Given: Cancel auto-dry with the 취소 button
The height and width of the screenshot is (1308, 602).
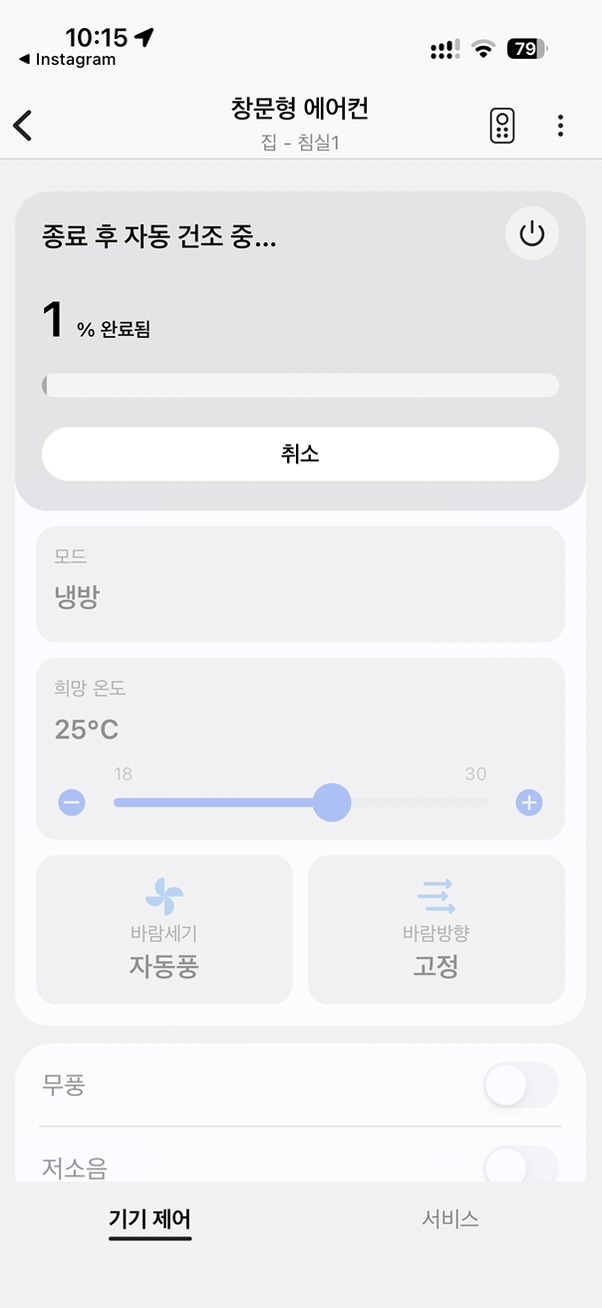Looking at the screenshot, I should click(300, 454).
